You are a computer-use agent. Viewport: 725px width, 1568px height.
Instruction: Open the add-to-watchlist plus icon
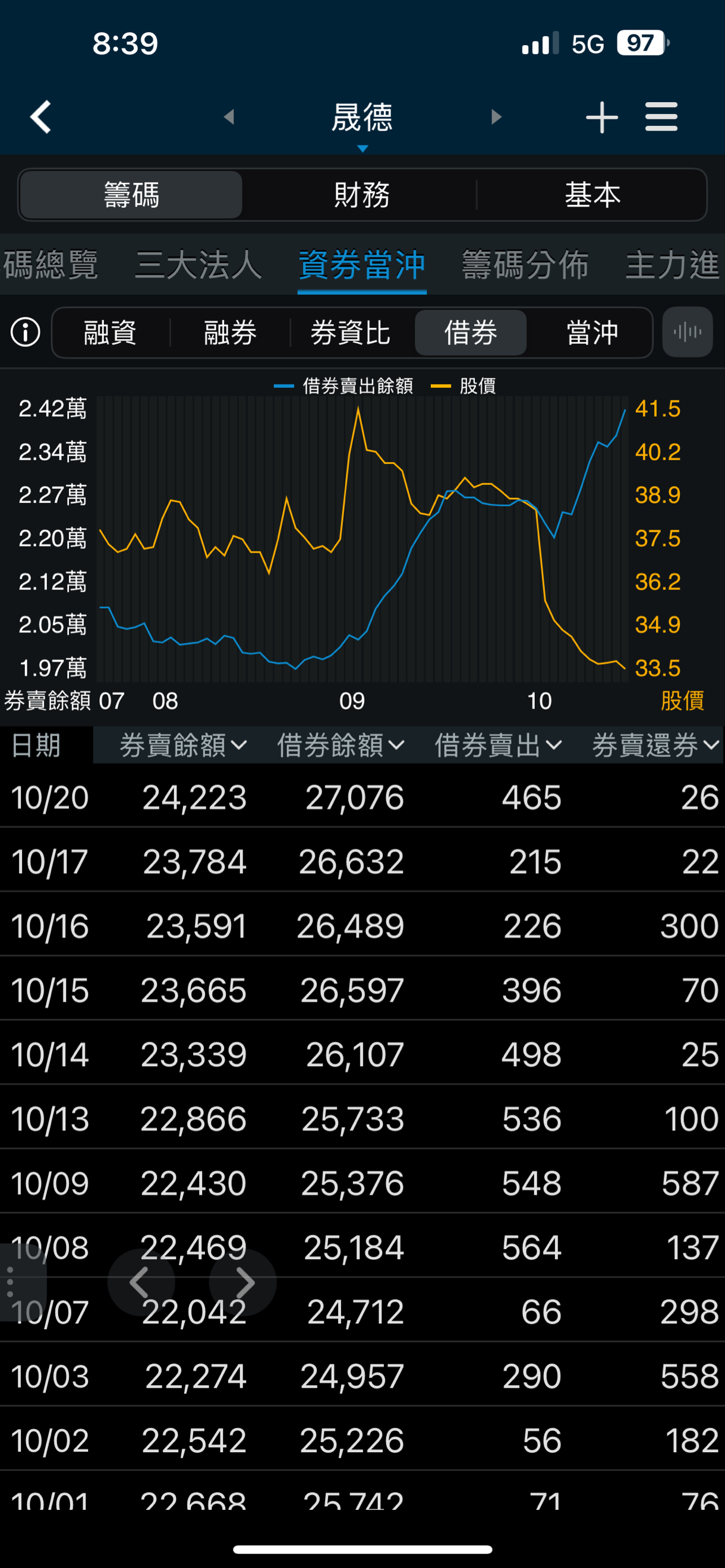[x=602, y=117]
